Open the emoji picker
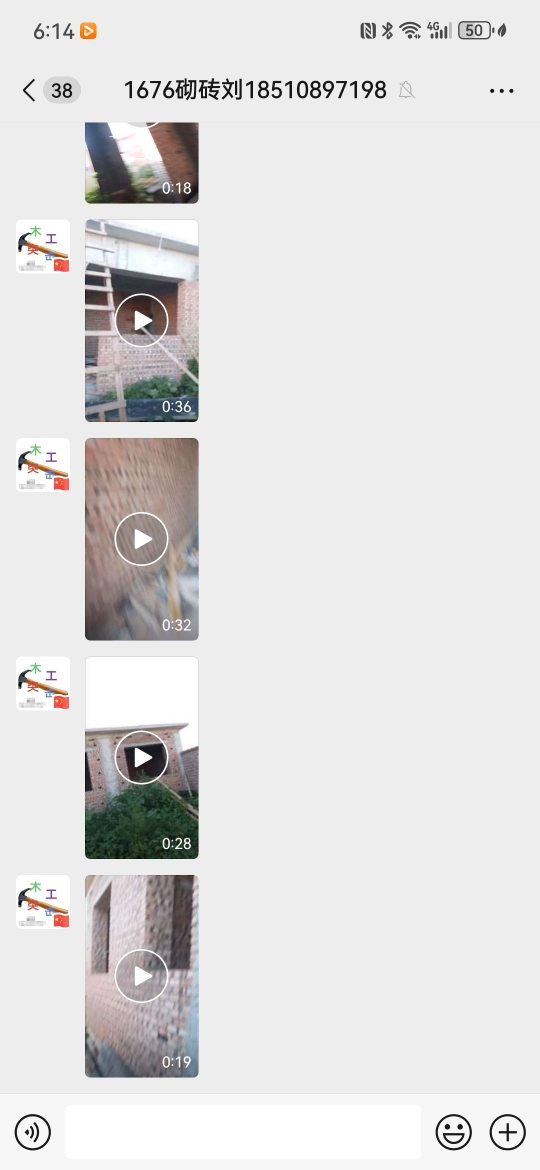 [x=454, y=1132]
